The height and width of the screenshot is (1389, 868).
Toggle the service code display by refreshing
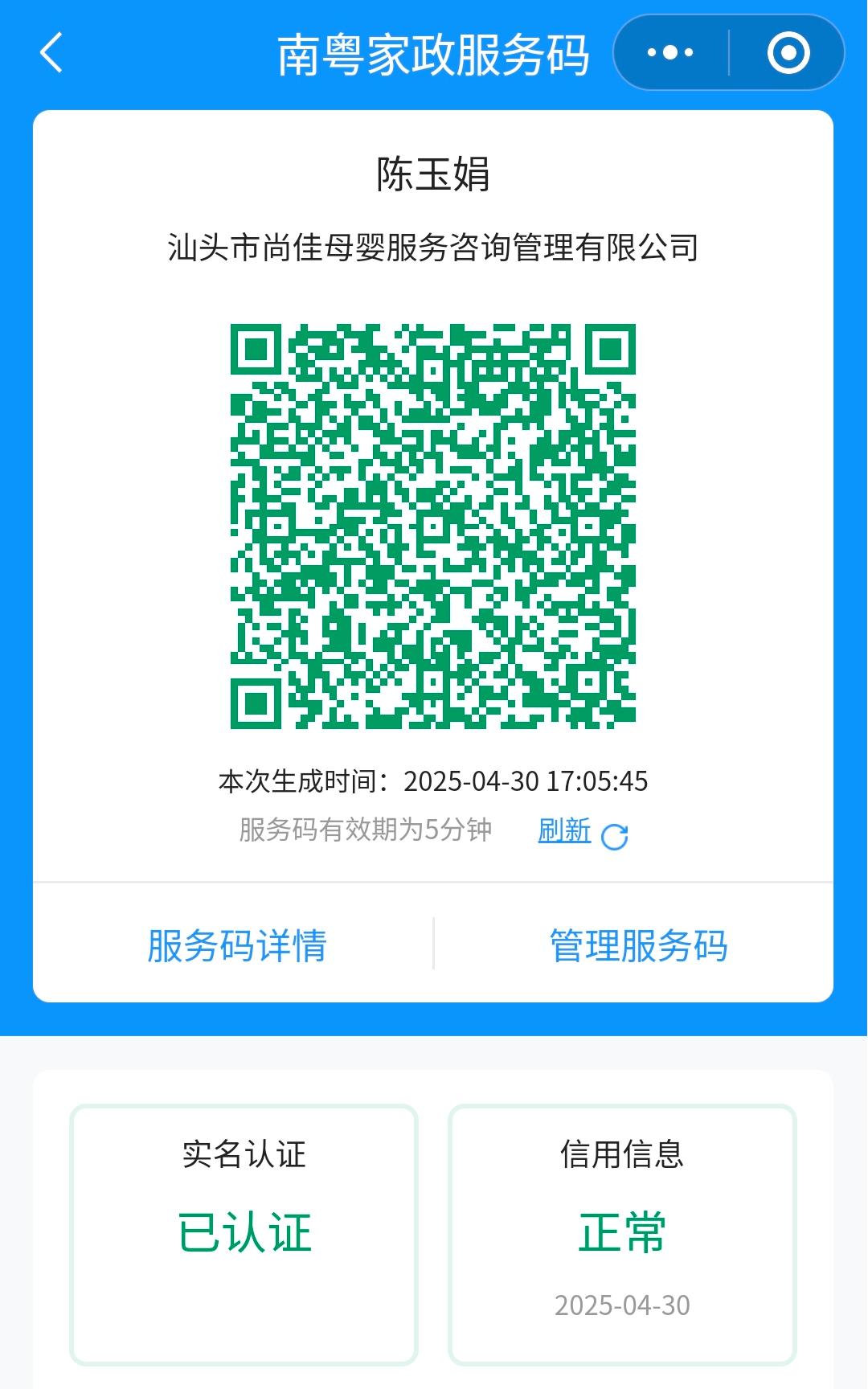click(x=565, y=834)
